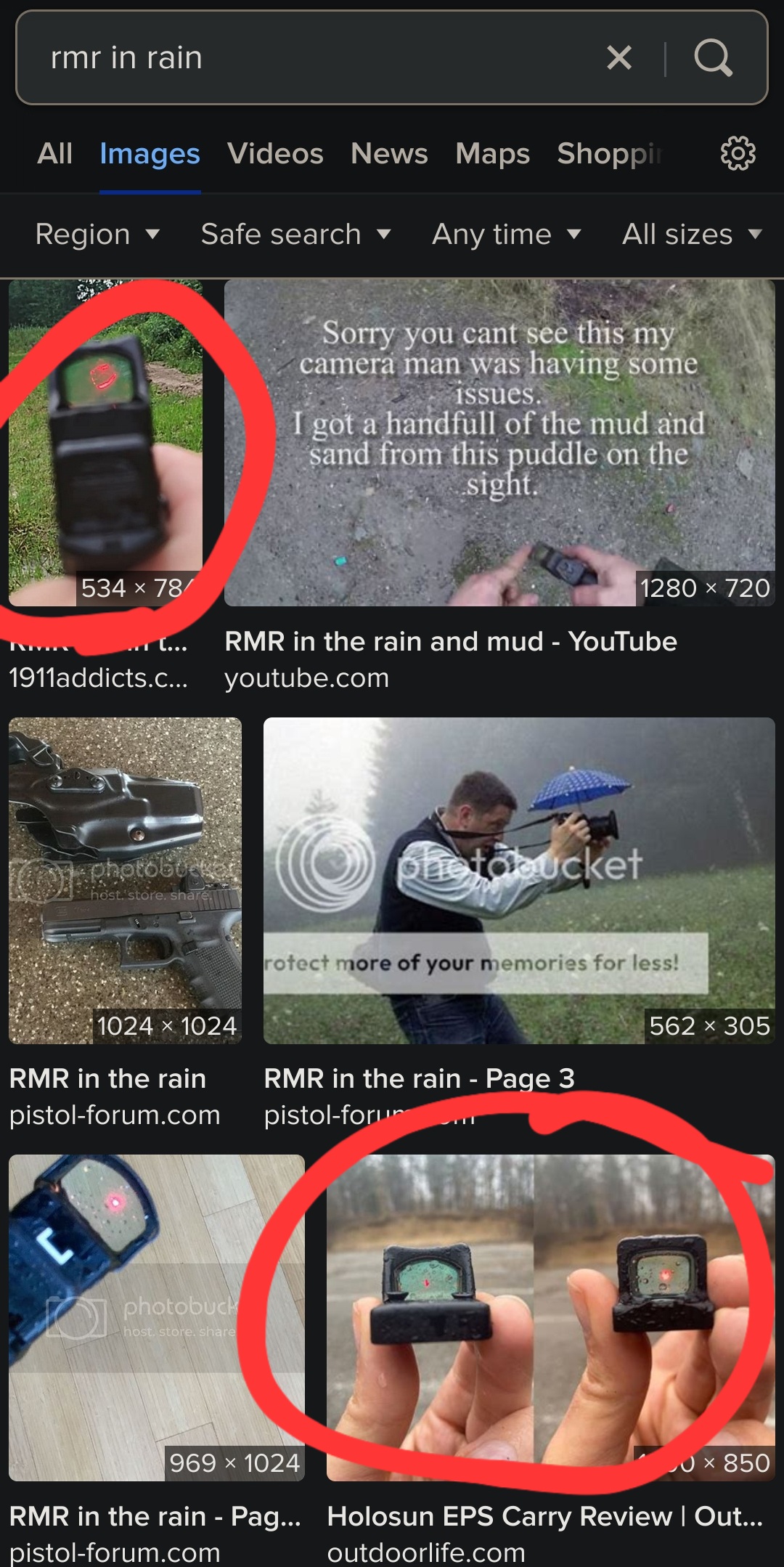Open the 1024 × 1024 pistol-forum holster image

pos(125,881)
